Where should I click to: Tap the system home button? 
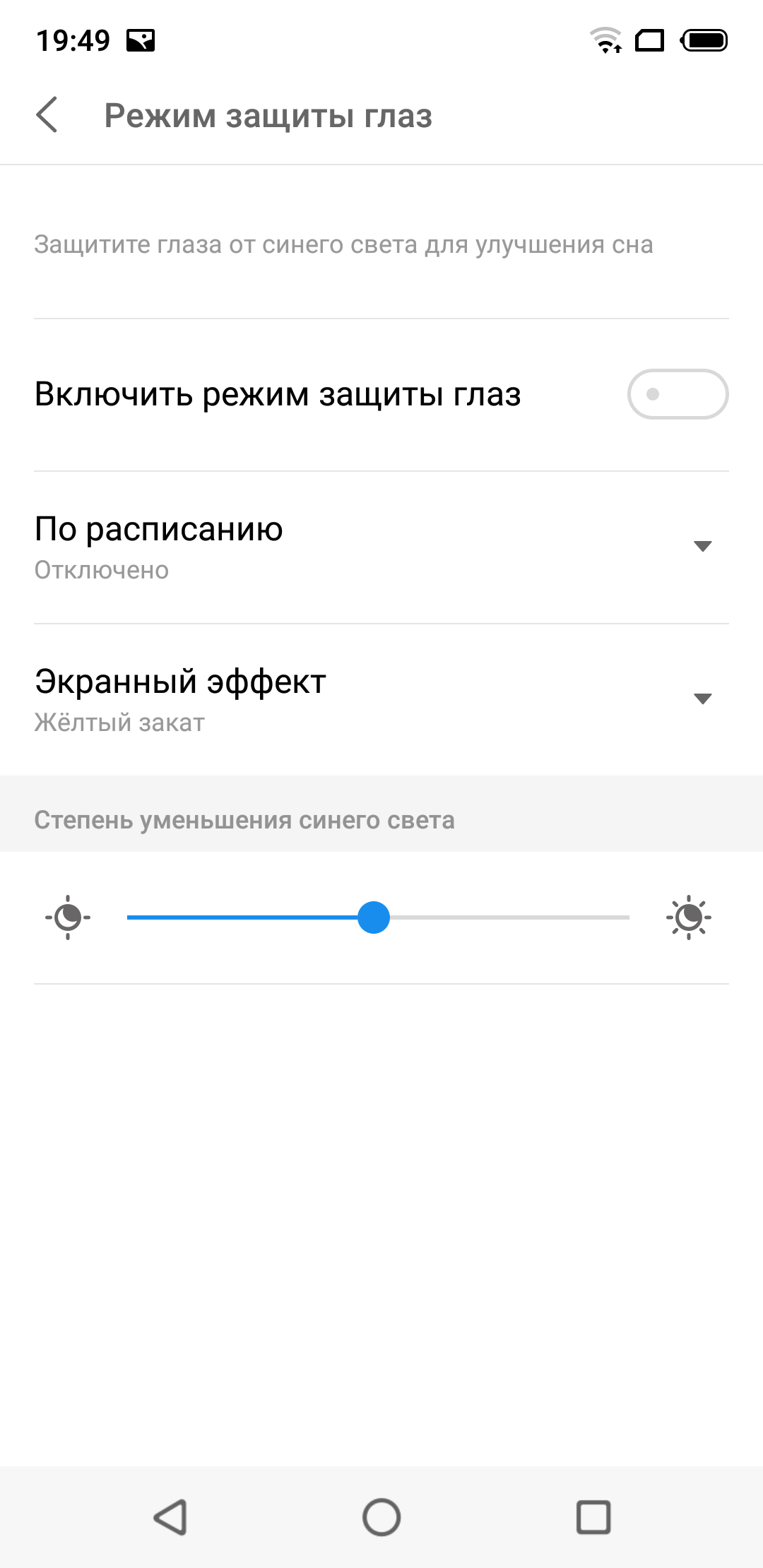tap(381, 1516)
